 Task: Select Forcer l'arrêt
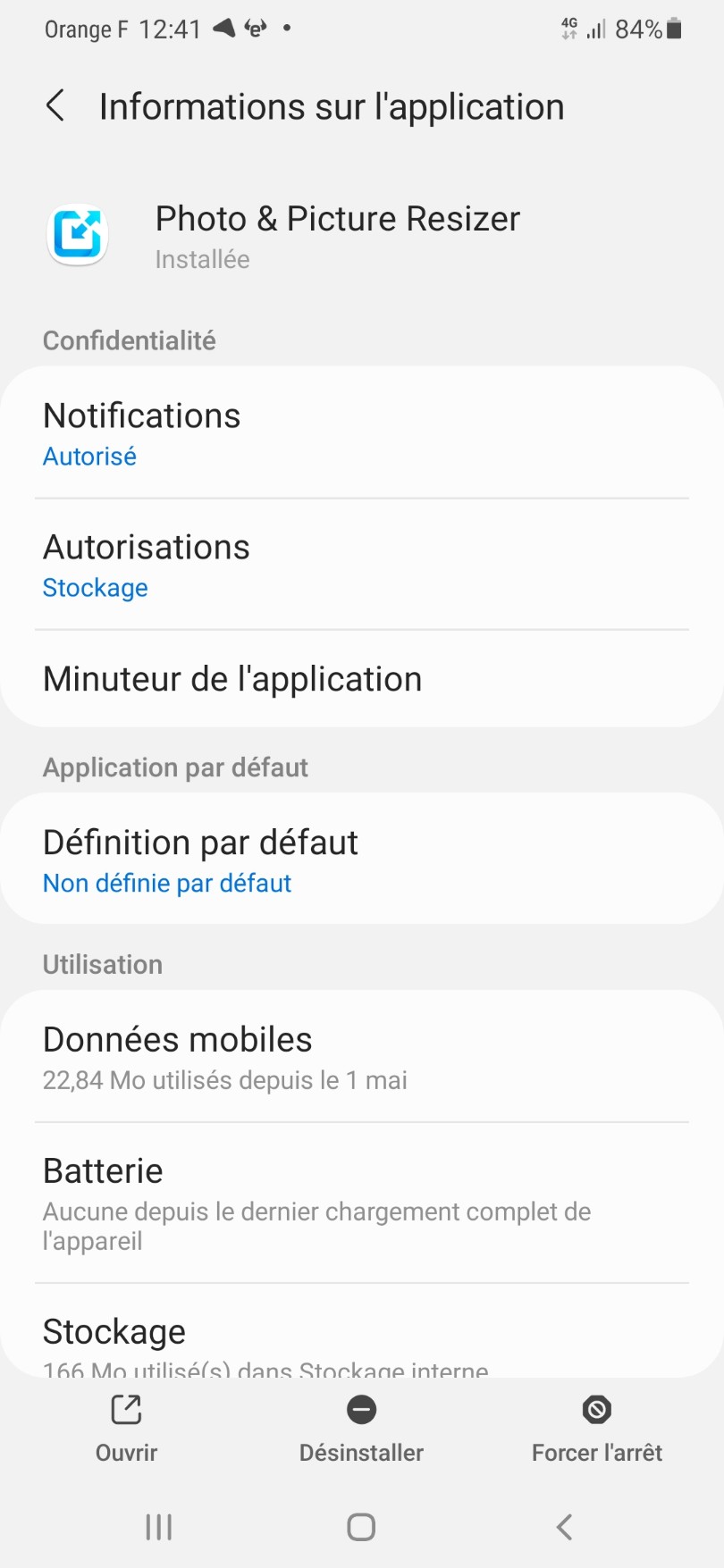click(x=596, y=1428)
